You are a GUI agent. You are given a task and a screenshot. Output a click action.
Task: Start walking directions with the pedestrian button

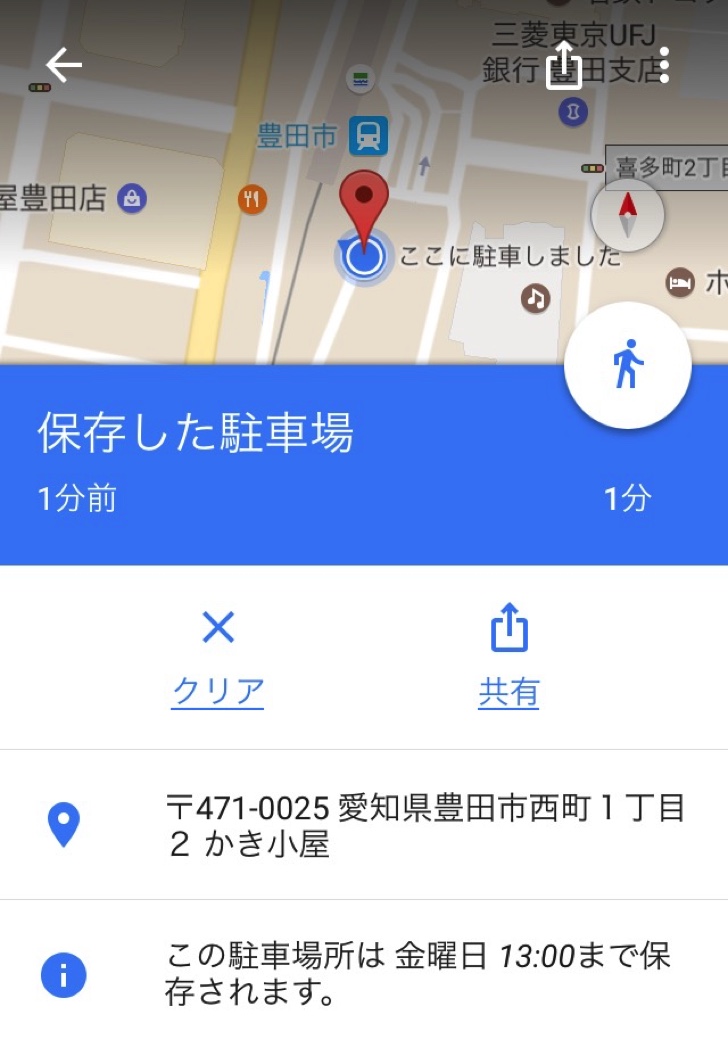point(627,365)
